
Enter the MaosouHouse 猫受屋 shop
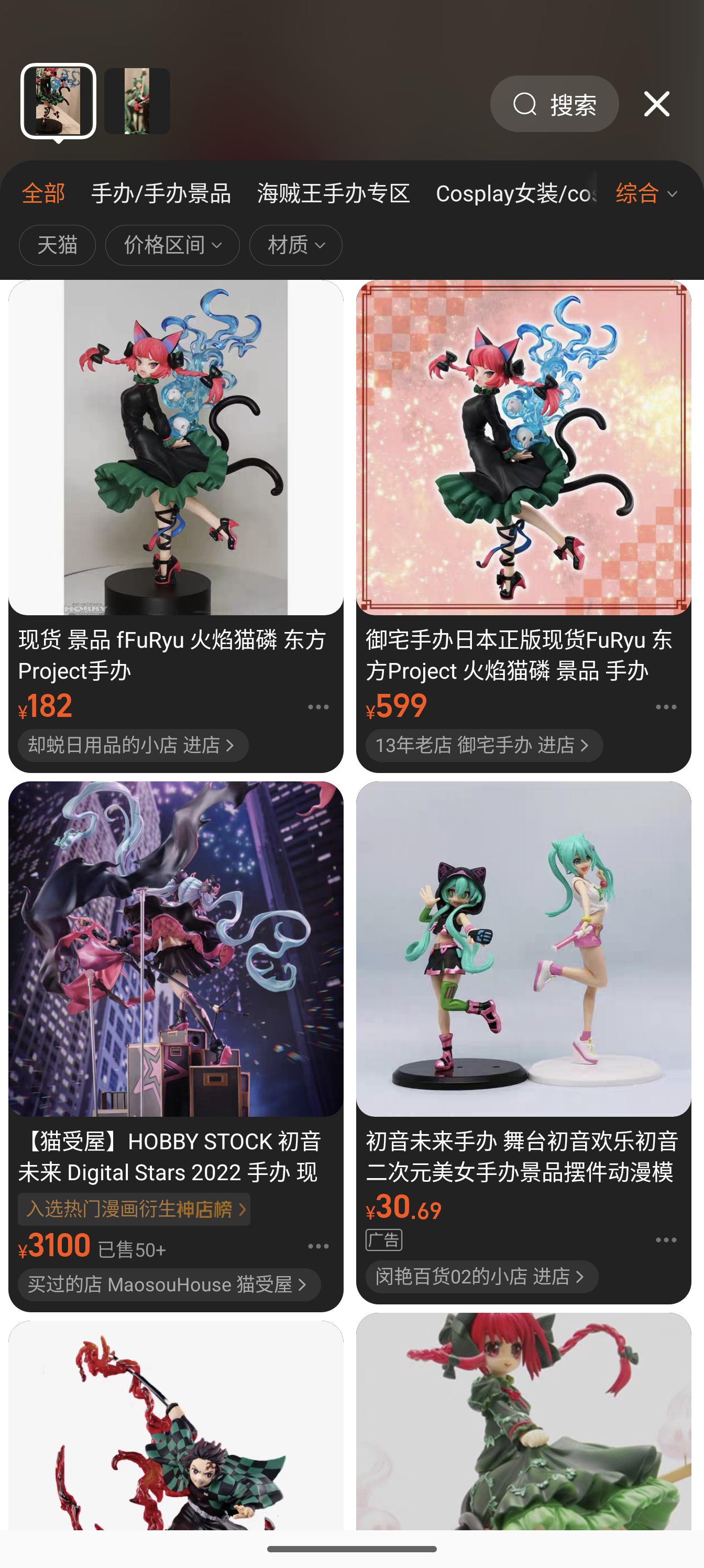tap(169, 1284)
